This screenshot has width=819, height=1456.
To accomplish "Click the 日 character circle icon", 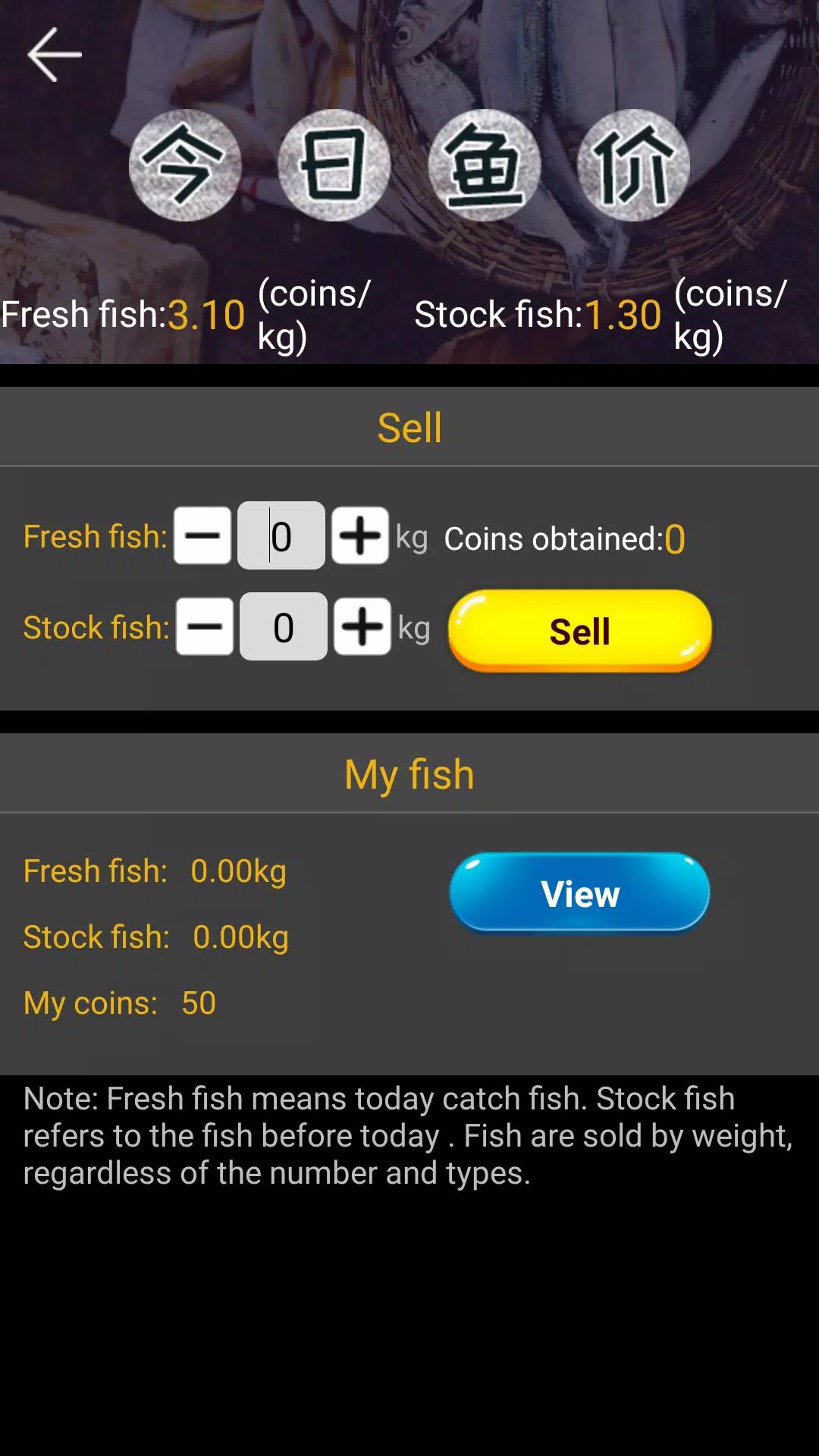I will pos(334,163).
